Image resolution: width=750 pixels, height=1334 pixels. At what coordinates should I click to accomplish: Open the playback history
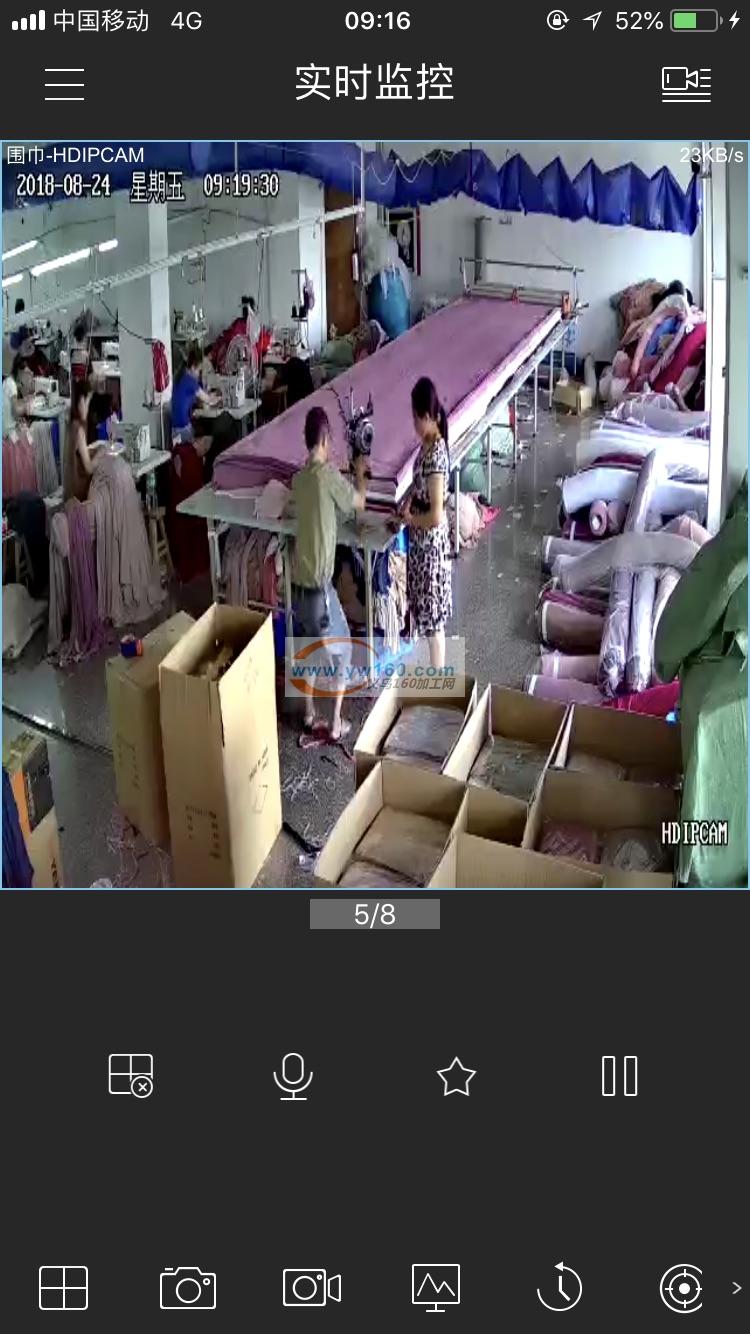click(559, 1288)
